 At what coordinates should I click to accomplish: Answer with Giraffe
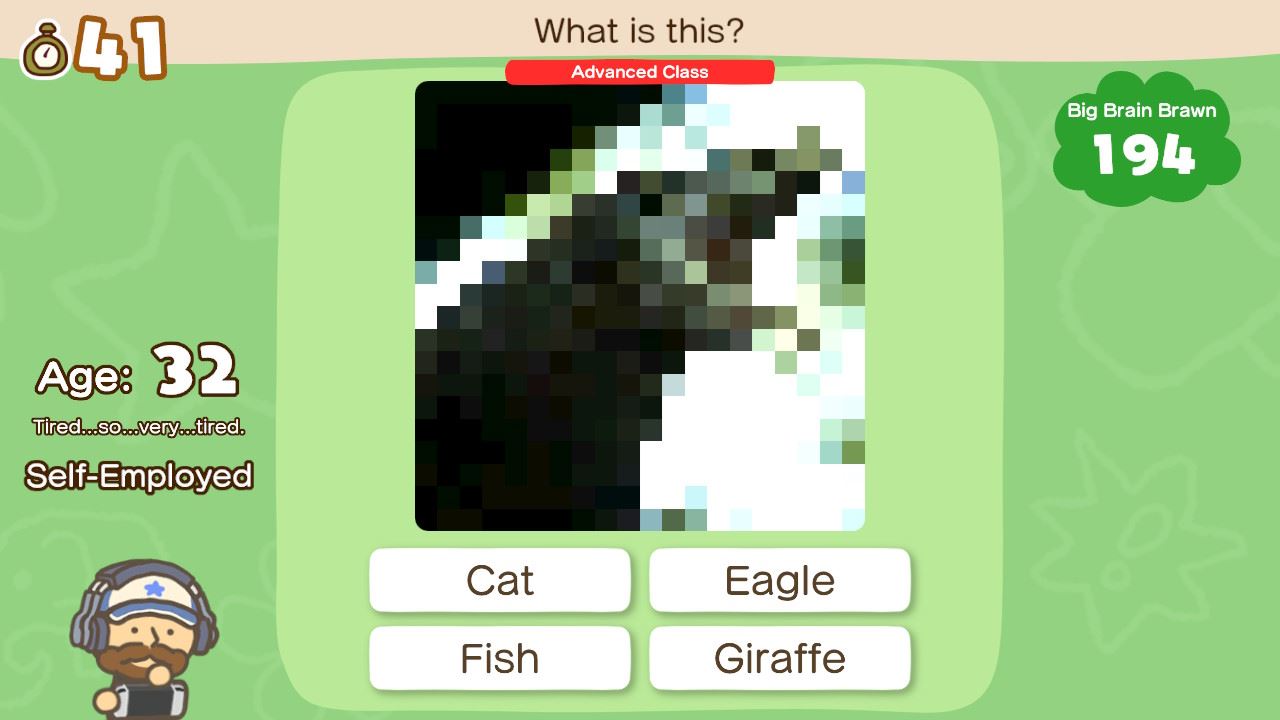(779, 658)
